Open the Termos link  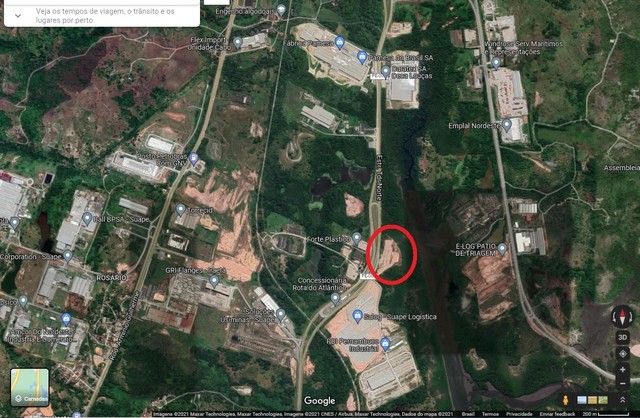[490, 413]
